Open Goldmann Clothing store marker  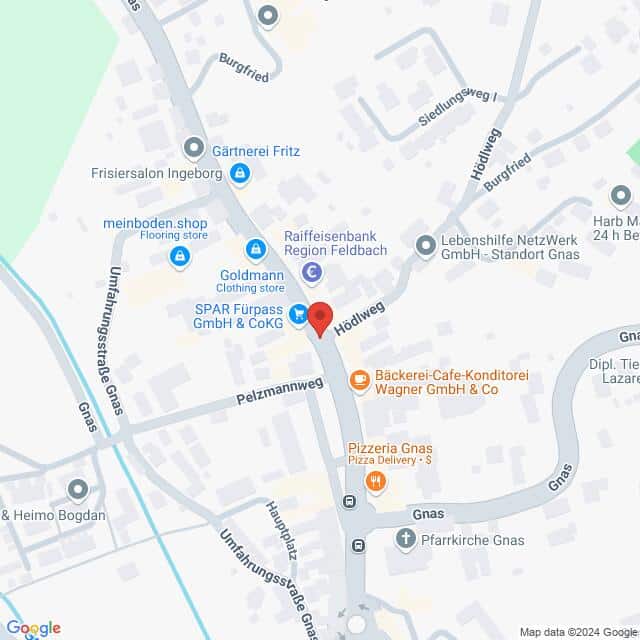[256, 248]
